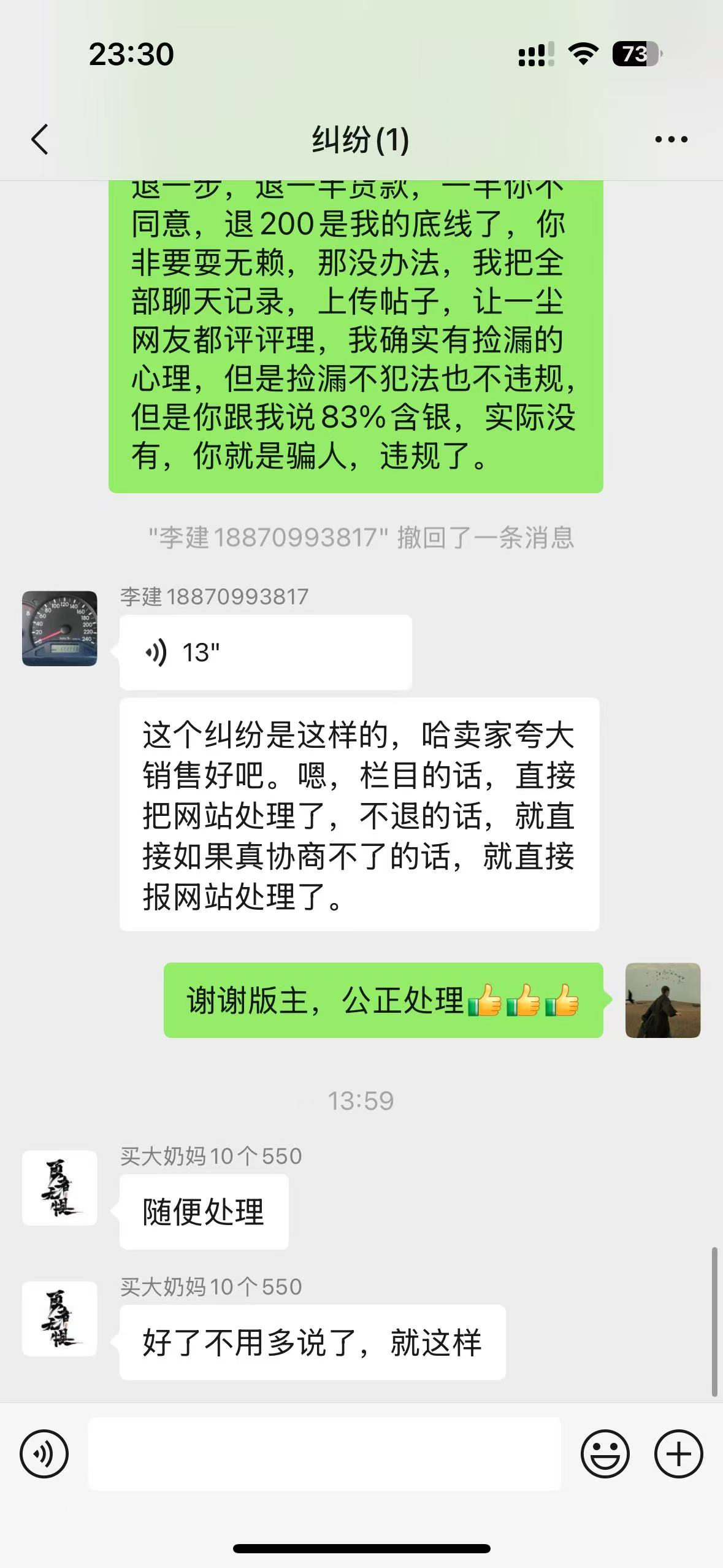This screenshot has width=723, height=1568.
Task: Open the chat options three-dot menu
Action: tap(671, 140)
